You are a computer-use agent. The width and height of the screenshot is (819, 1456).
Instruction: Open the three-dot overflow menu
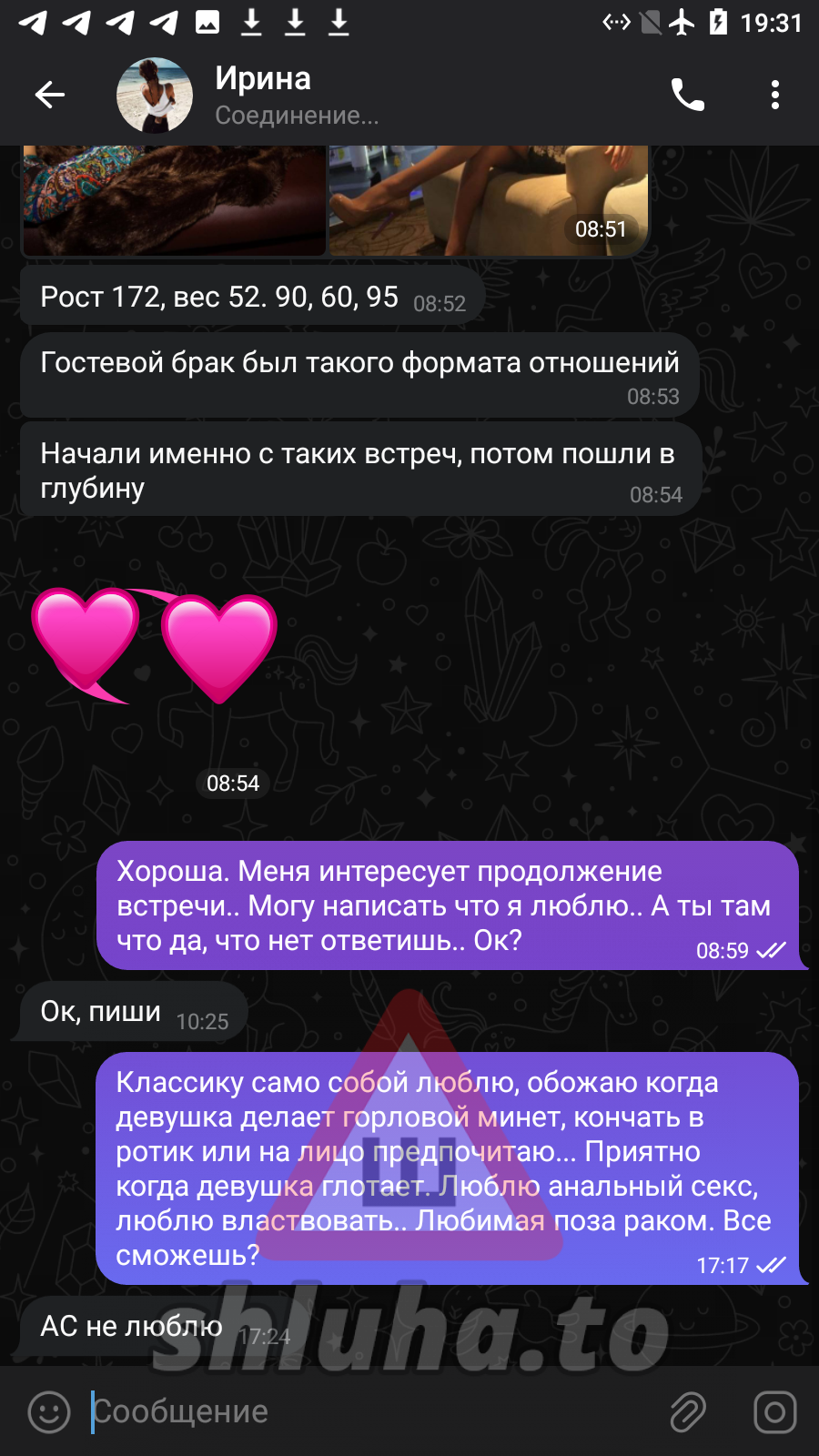(x=774, y=95)
